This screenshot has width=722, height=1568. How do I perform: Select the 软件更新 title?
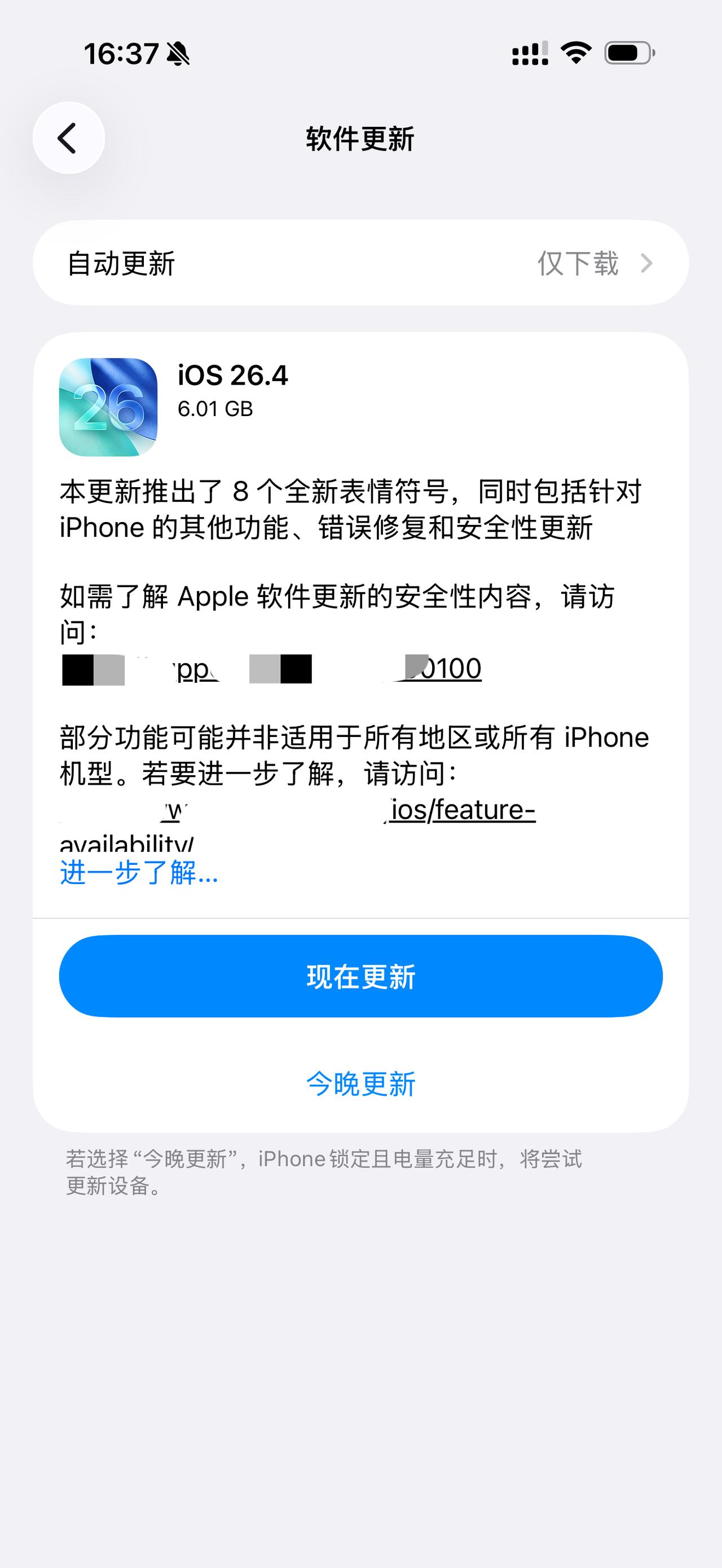(360, 138)
